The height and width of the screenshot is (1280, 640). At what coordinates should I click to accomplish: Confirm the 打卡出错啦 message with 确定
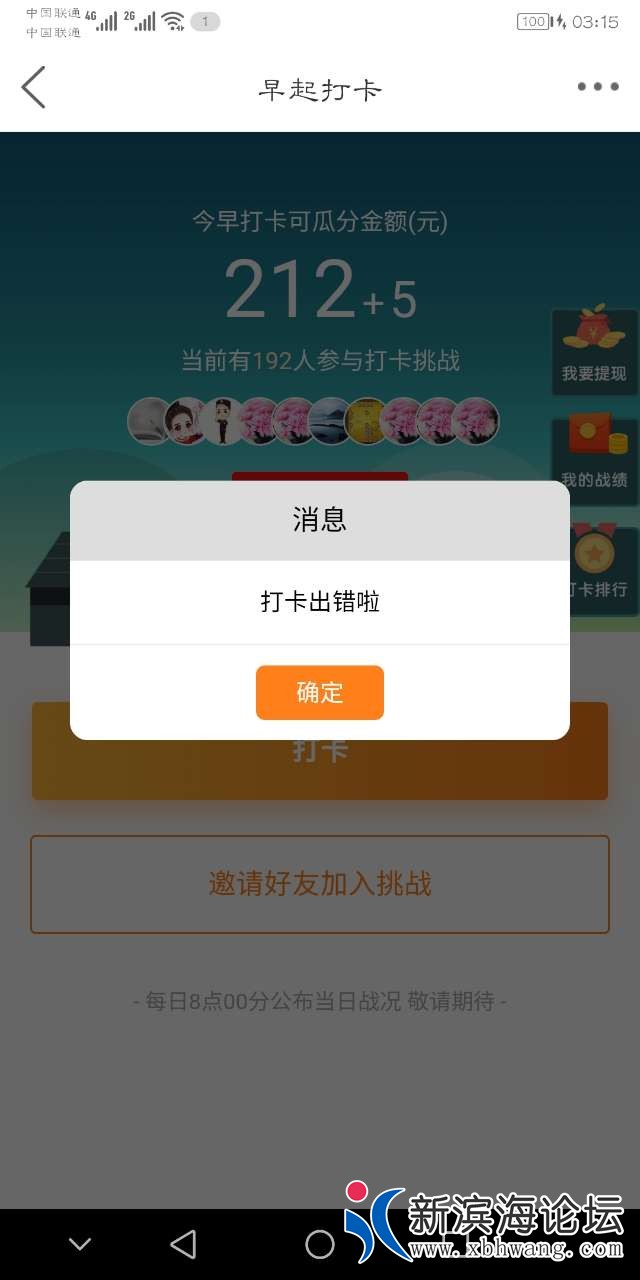tap(320, 692)
